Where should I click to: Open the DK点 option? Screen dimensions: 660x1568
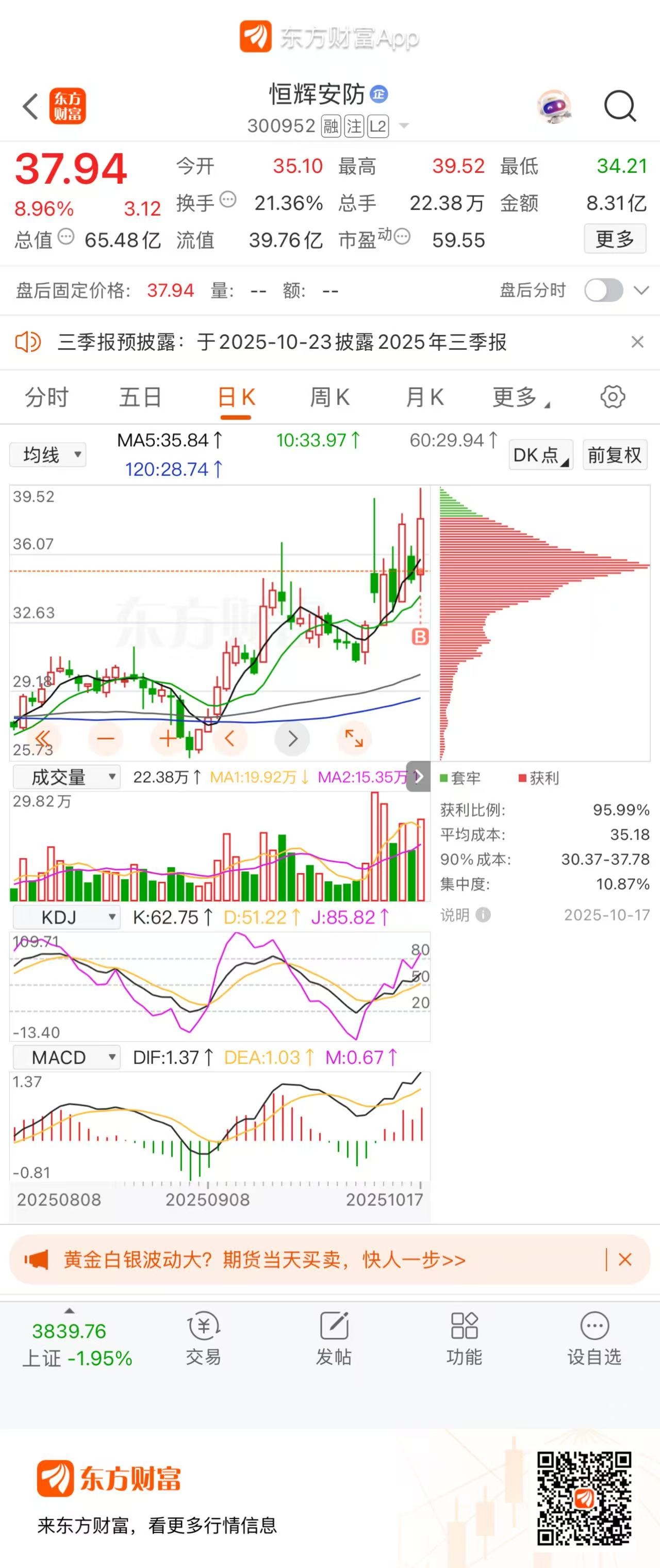pyautogui.click(x=541, y=455)
